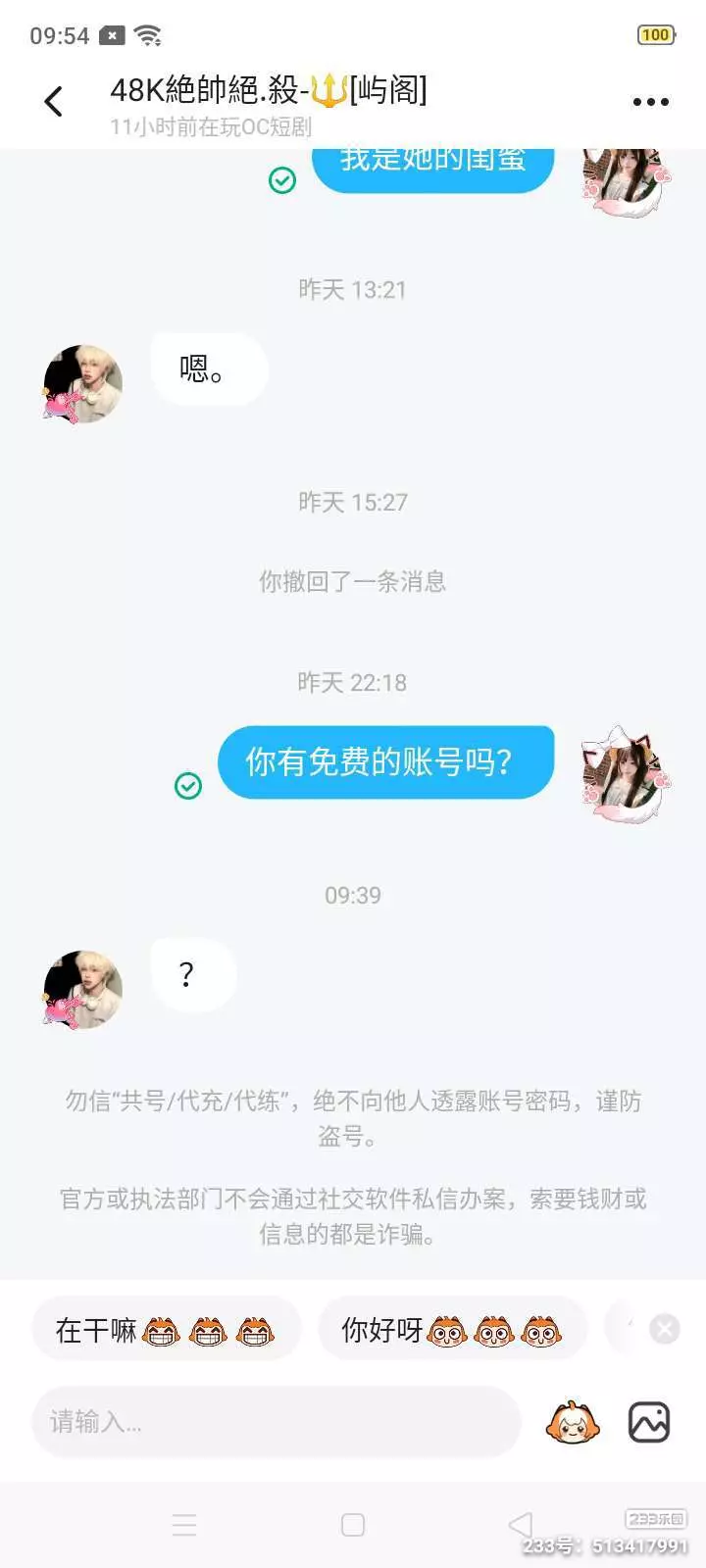
Task: Dismiss the quick reply suggestions
Action: click(x=665, y=1329)
